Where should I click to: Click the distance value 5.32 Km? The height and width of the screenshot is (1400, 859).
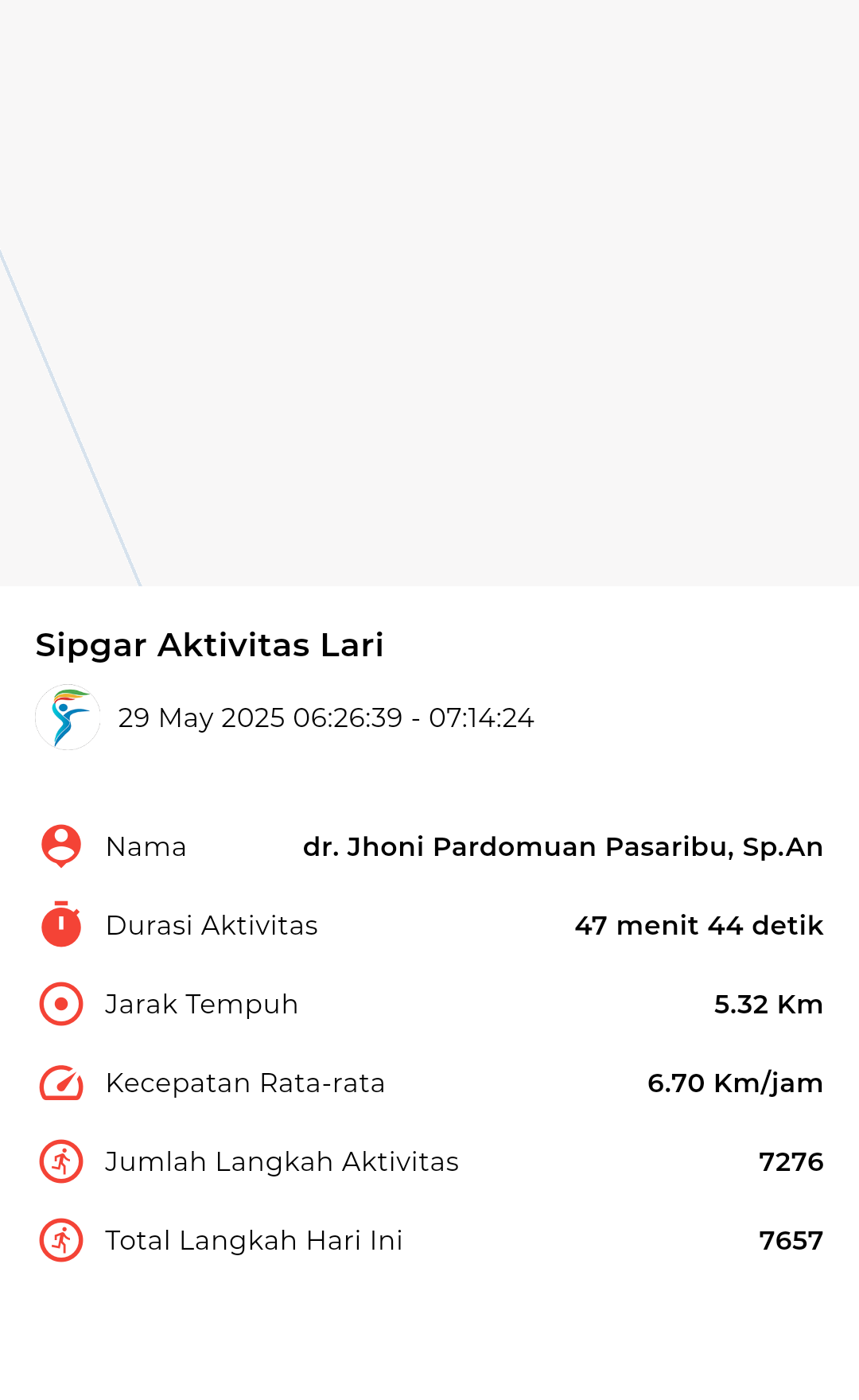pos(768,1004)
